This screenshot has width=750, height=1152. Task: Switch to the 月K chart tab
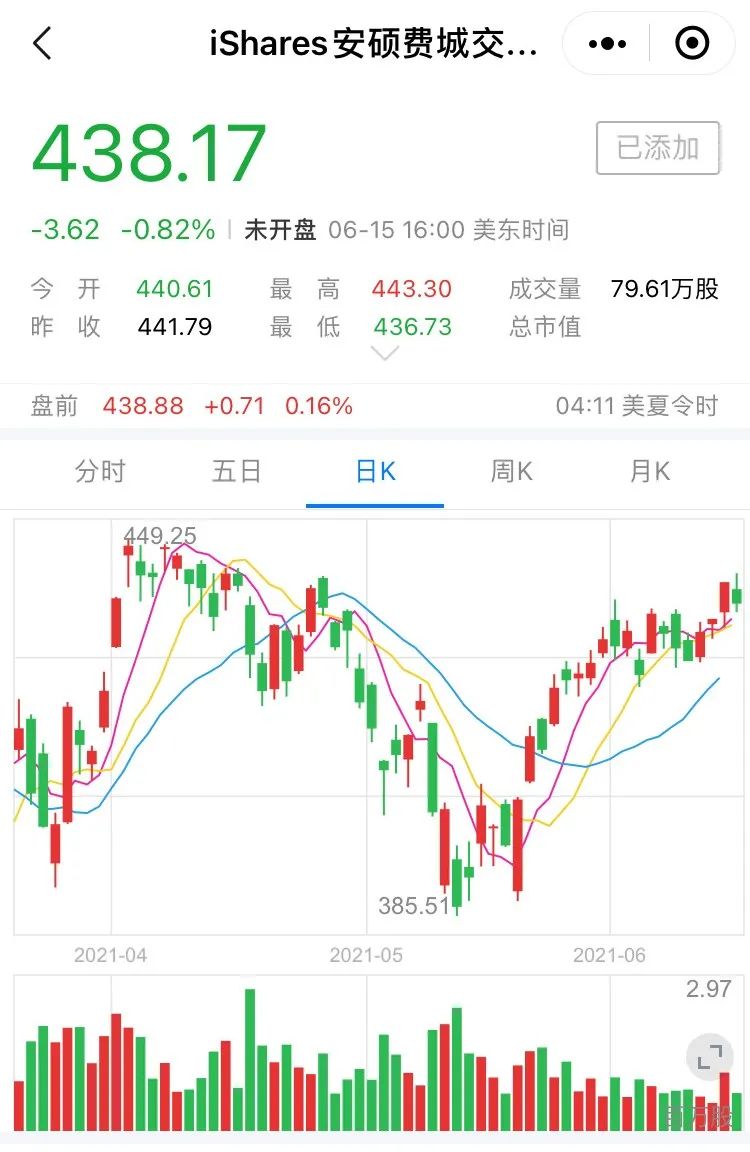coord(649,471)
